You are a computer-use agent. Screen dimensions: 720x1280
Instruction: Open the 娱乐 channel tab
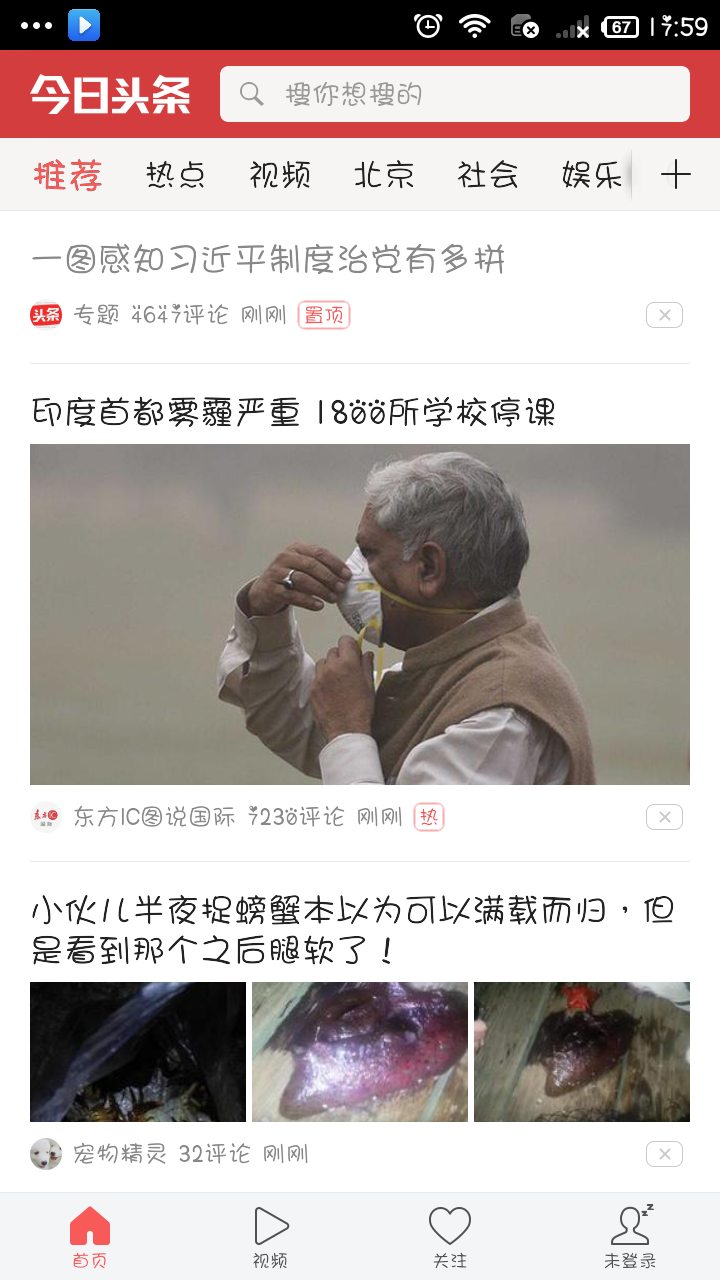[x=592, y=176]
